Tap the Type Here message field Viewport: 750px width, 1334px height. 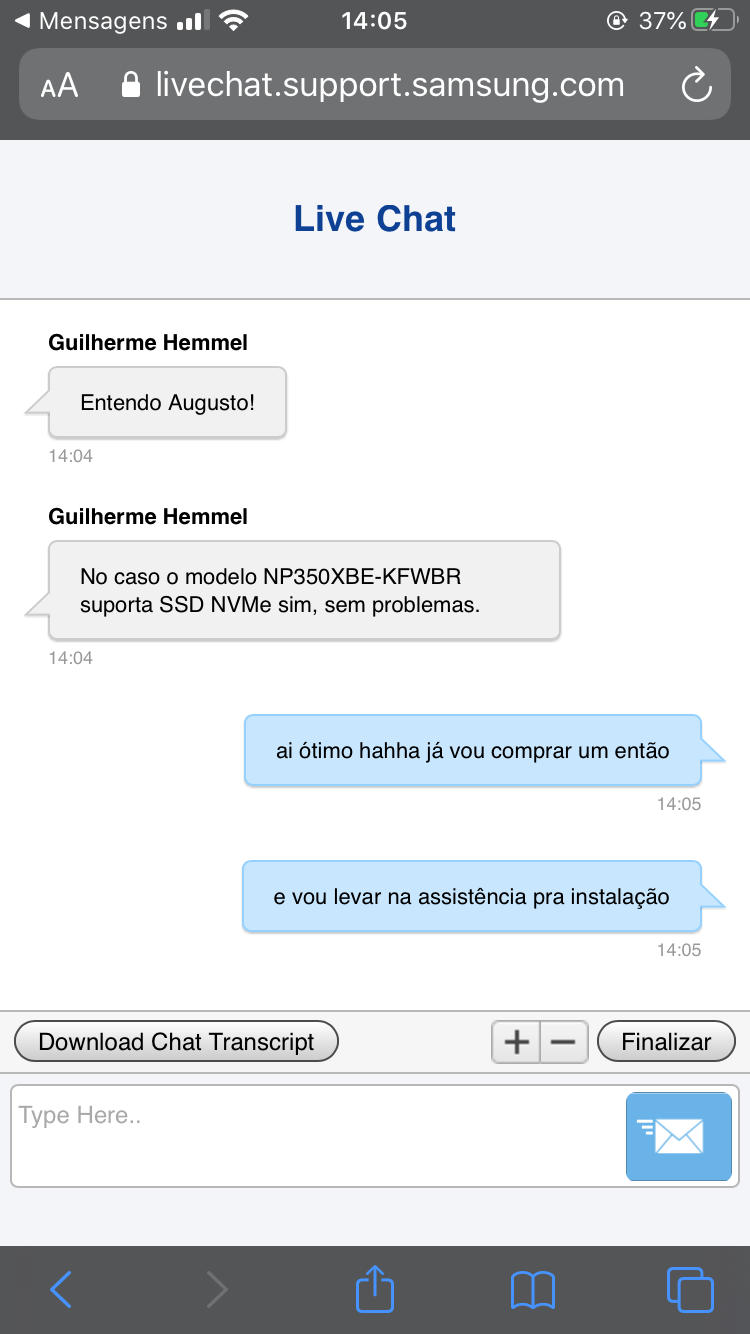pyautogui.click(x=318, y=1136)
